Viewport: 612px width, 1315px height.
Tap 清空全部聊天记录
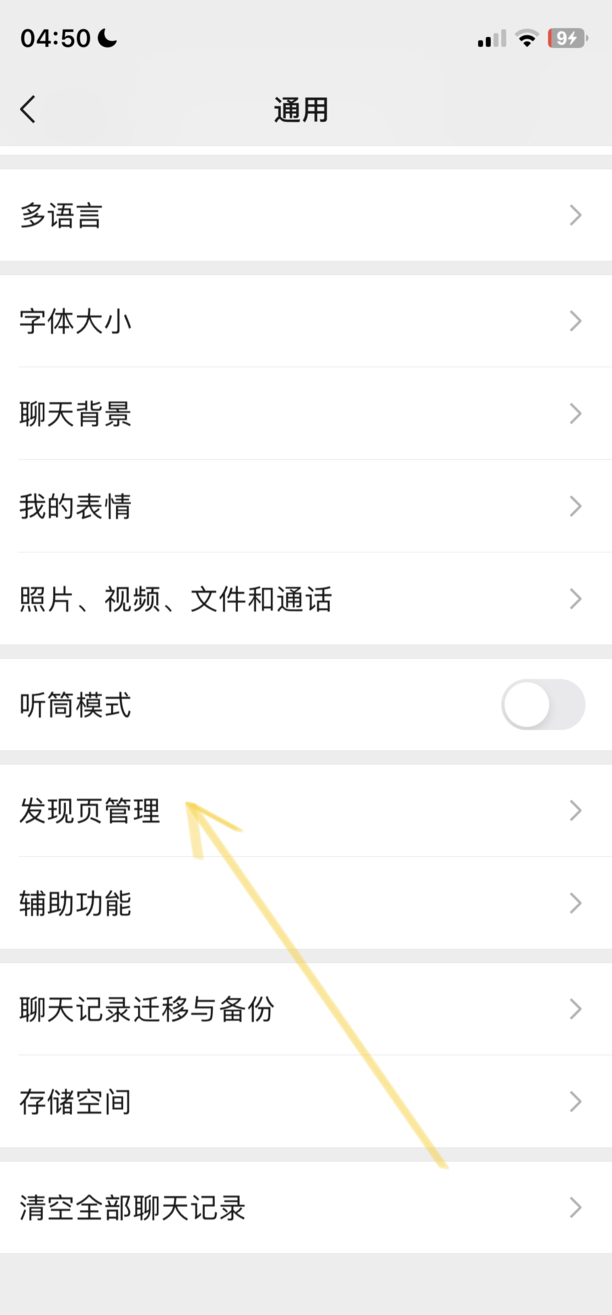pyautogui.click(x=305, y=1208)
